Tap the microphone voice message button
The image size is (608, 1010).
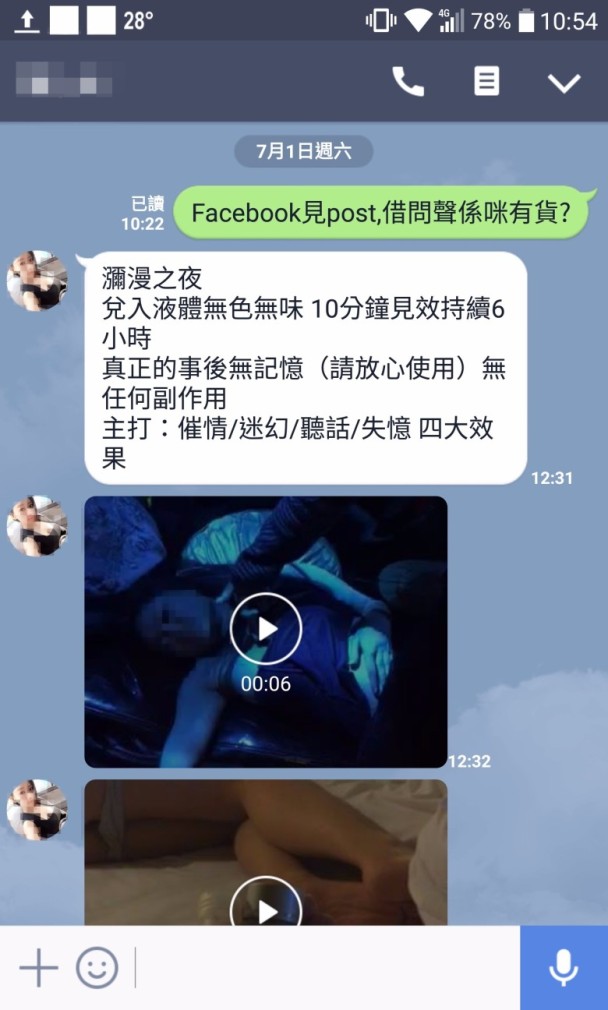pos(563,968)
